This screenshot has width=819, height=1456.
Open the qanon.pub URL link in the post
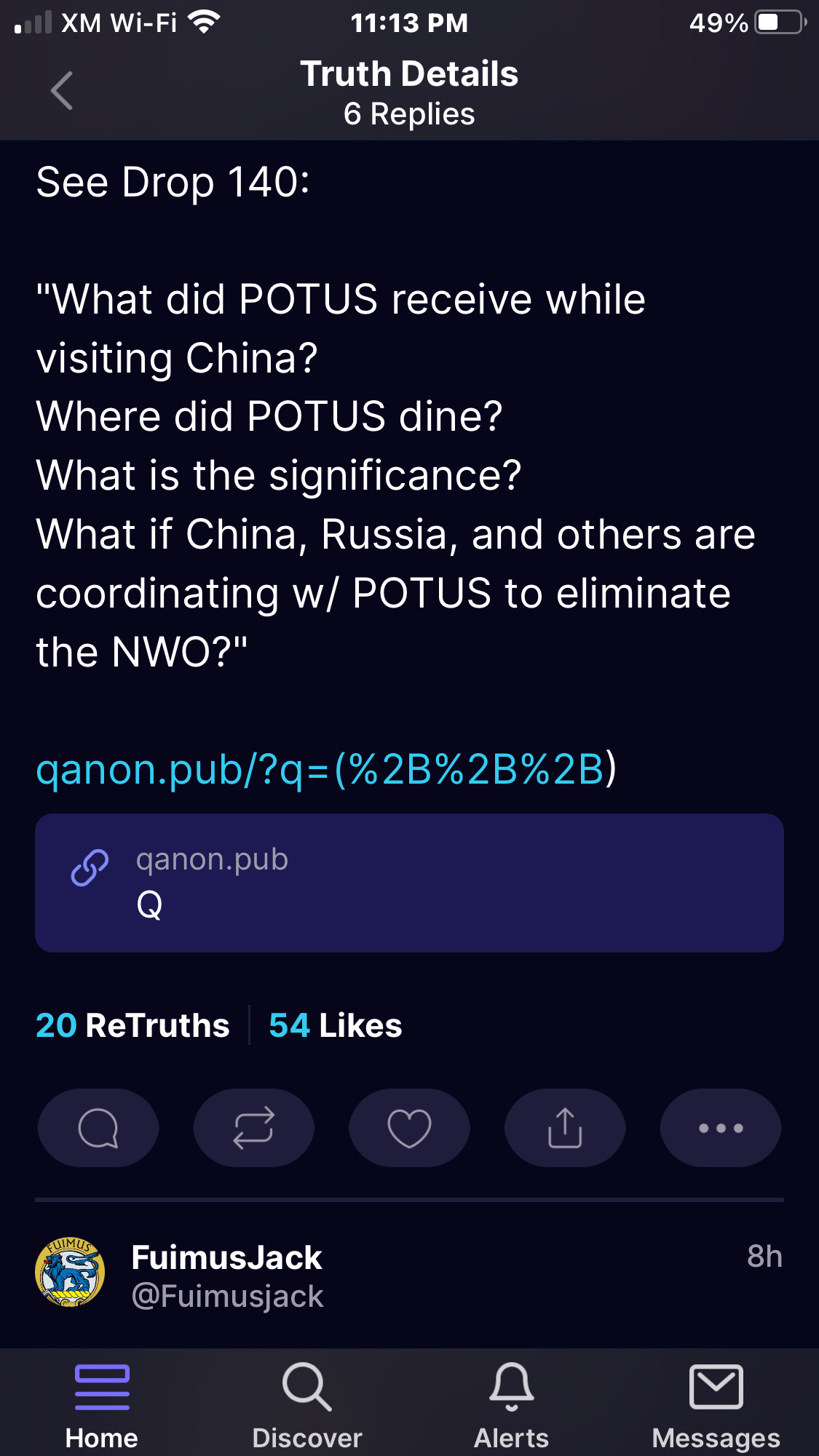[x=326, y=769]
